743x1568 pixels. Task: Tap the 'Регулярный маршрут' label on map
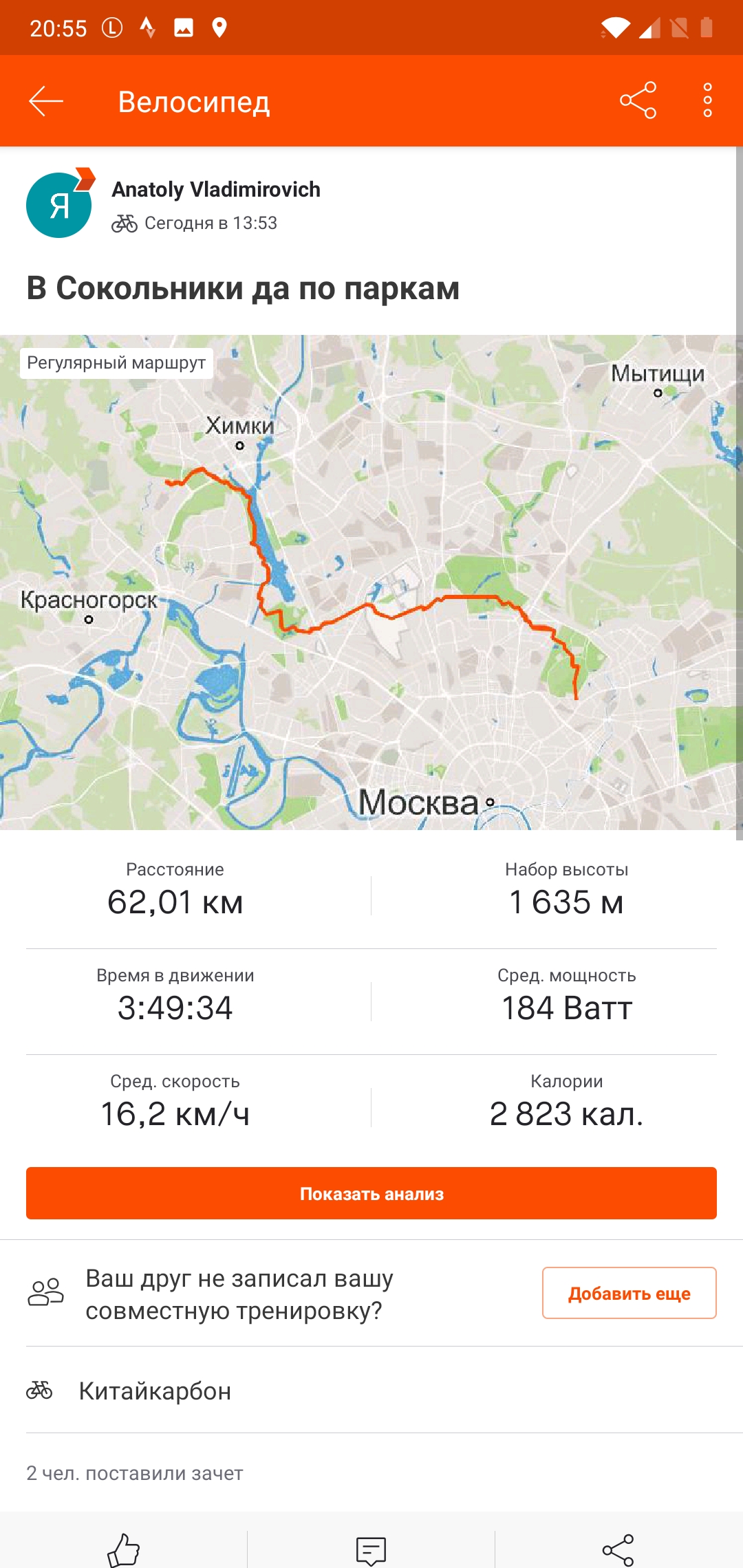coord(116,363)
